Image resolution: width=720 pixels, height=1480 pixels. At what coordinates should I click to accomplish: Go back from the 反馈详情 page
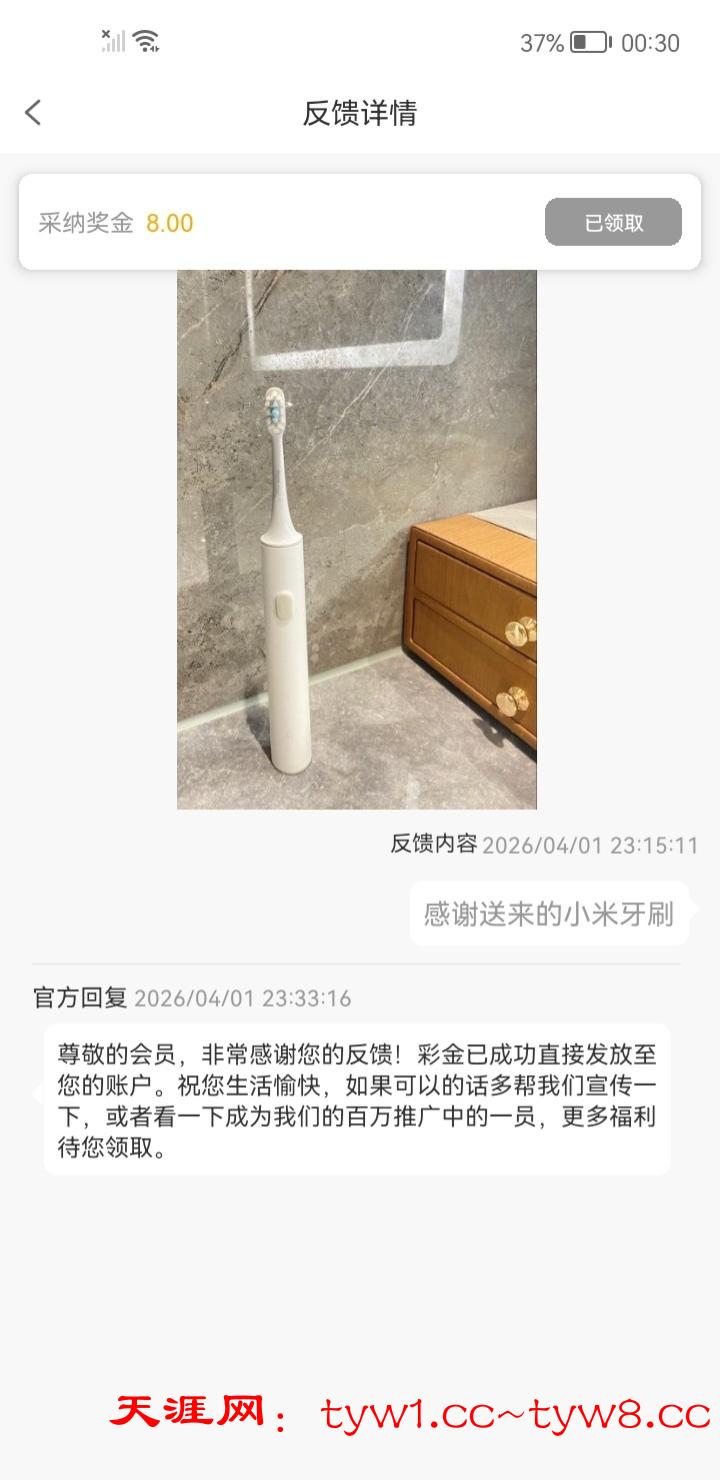(33, 112)
